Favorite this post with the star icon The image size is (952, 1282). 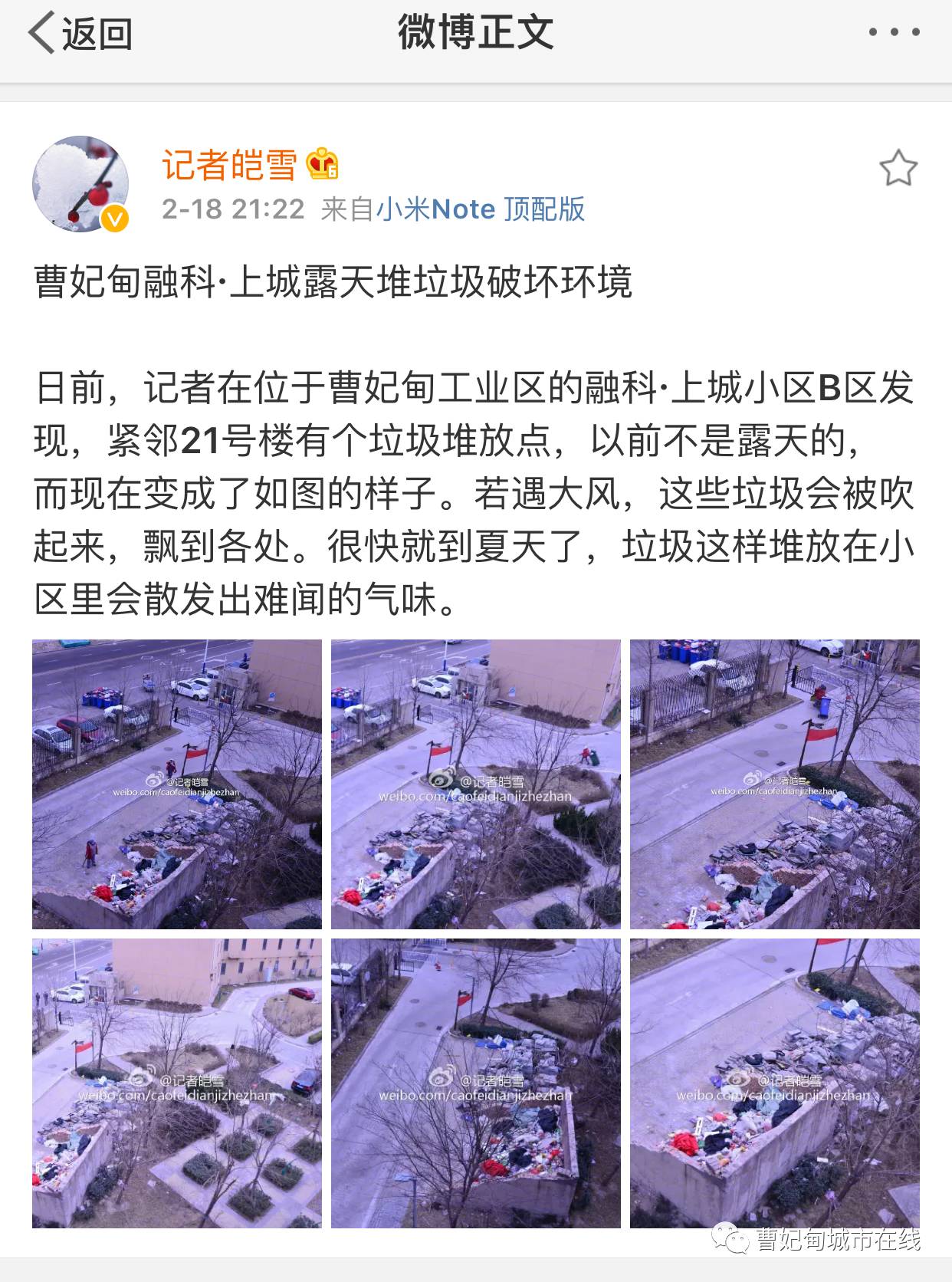(898, 169)
